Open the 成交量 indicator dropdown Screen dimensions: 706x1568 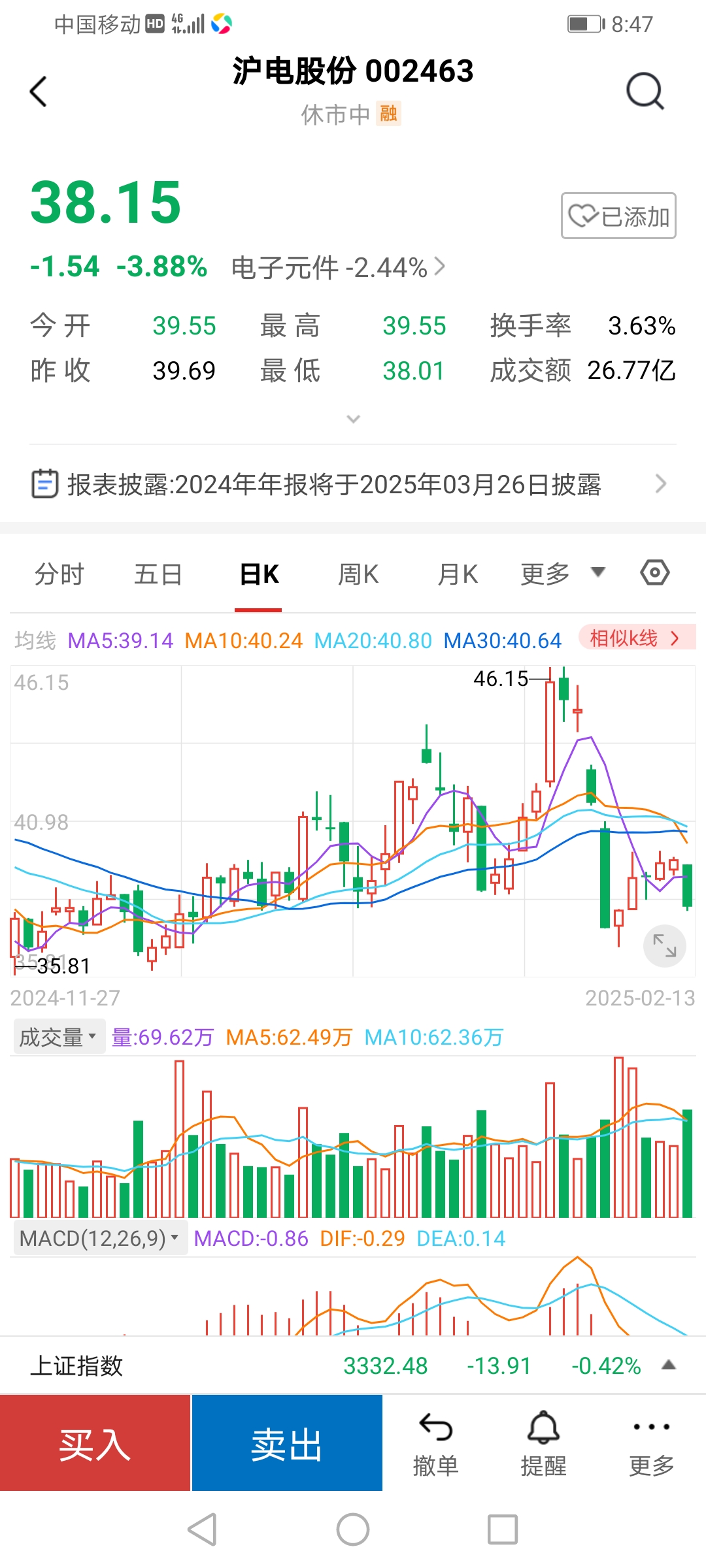(x=58, y=1036)
